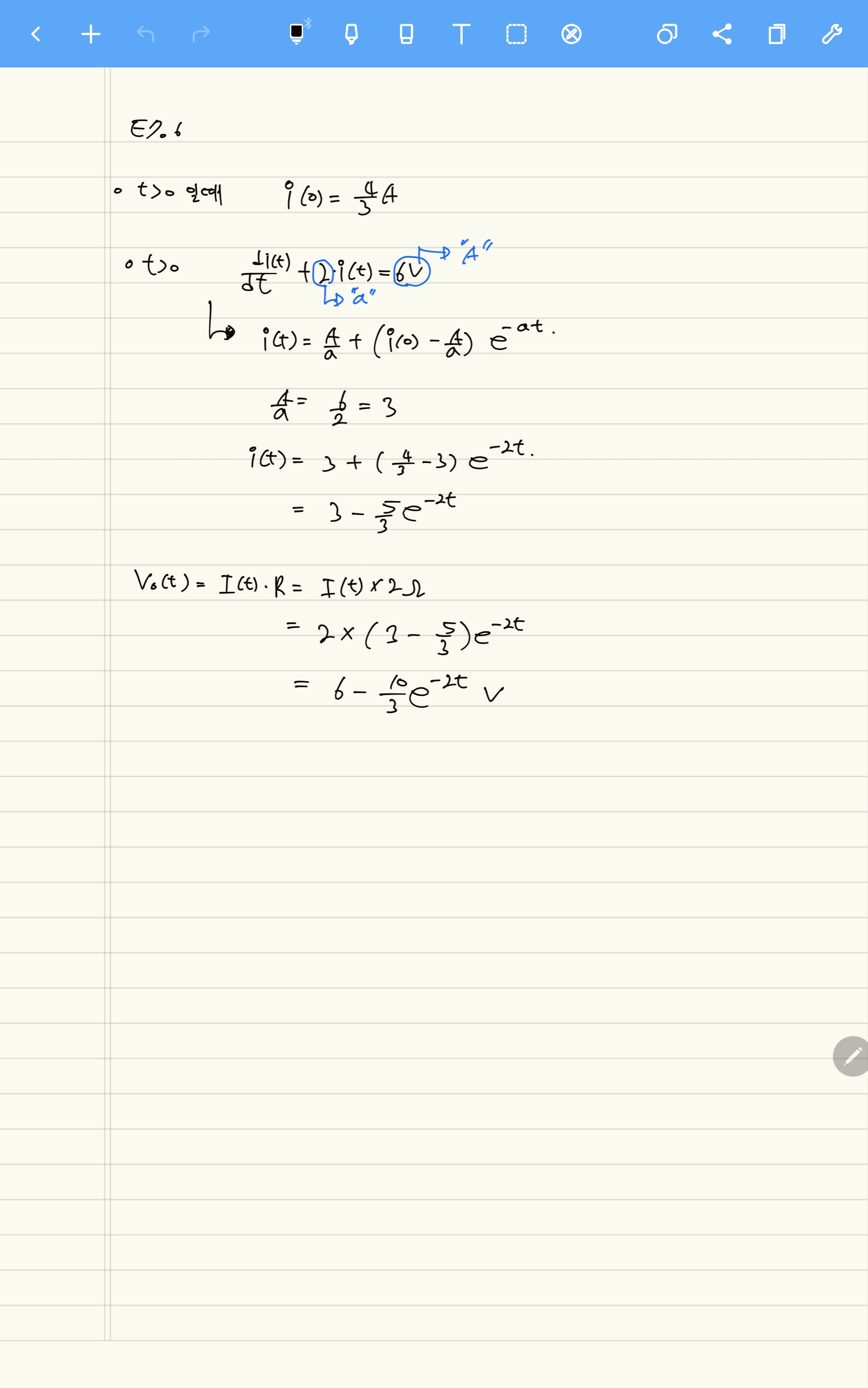Select the eraser tool
This screenshot has width=868, height=1388.
tap(406, 34)
